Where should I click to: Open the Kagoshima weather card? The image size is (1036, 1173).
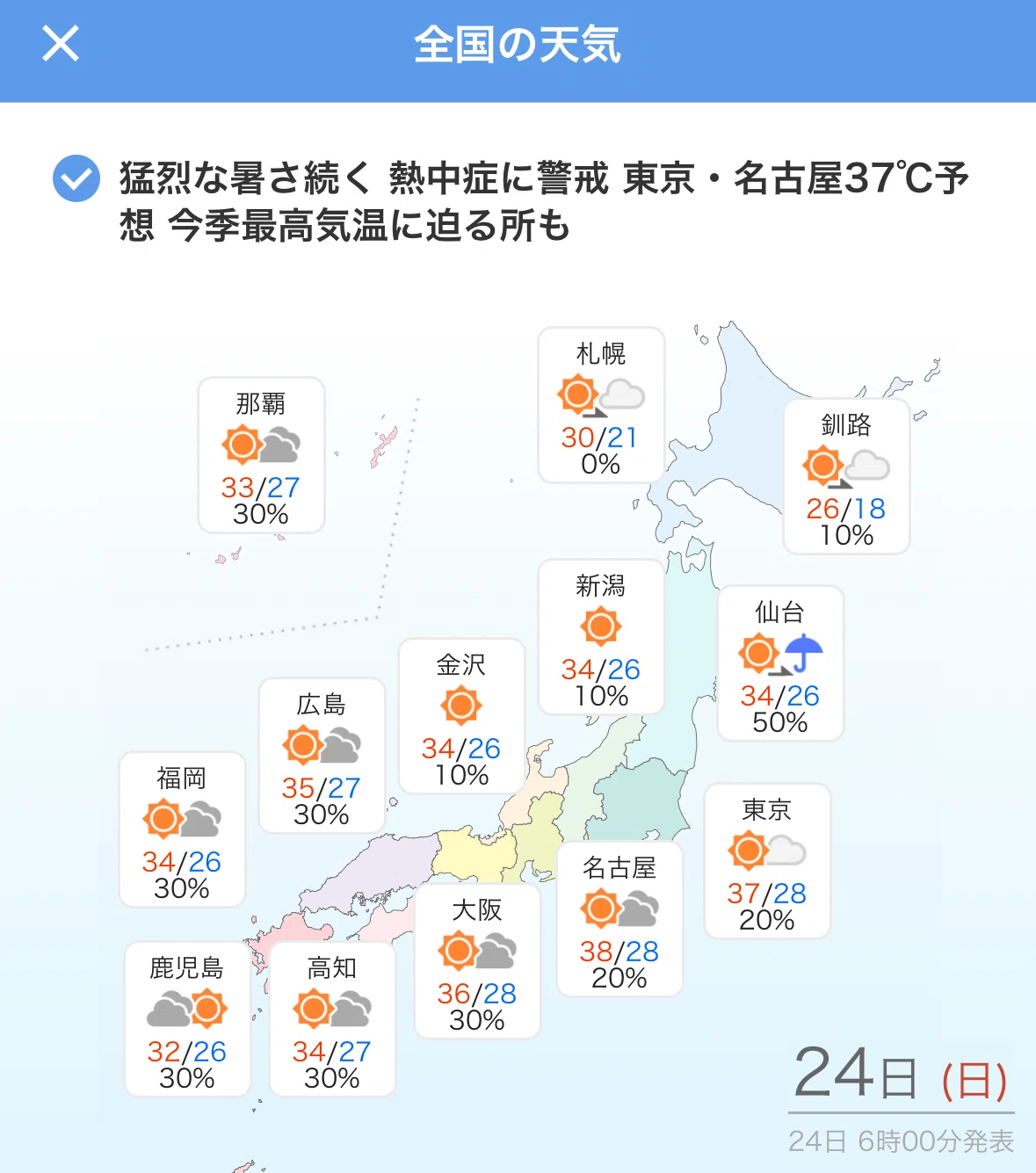pyautogui.click(x=187, y=1019)
